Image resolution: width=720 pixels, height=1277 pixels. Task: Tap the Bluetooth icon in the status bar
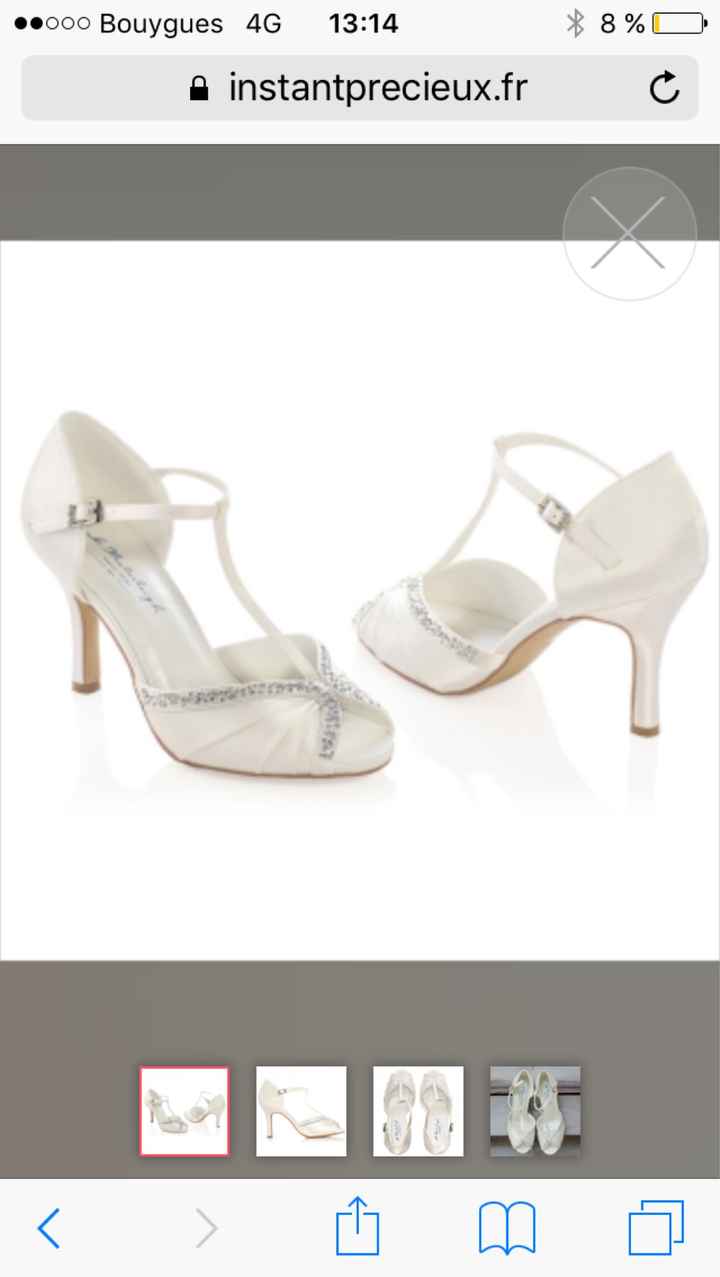(x=576, y=22)
